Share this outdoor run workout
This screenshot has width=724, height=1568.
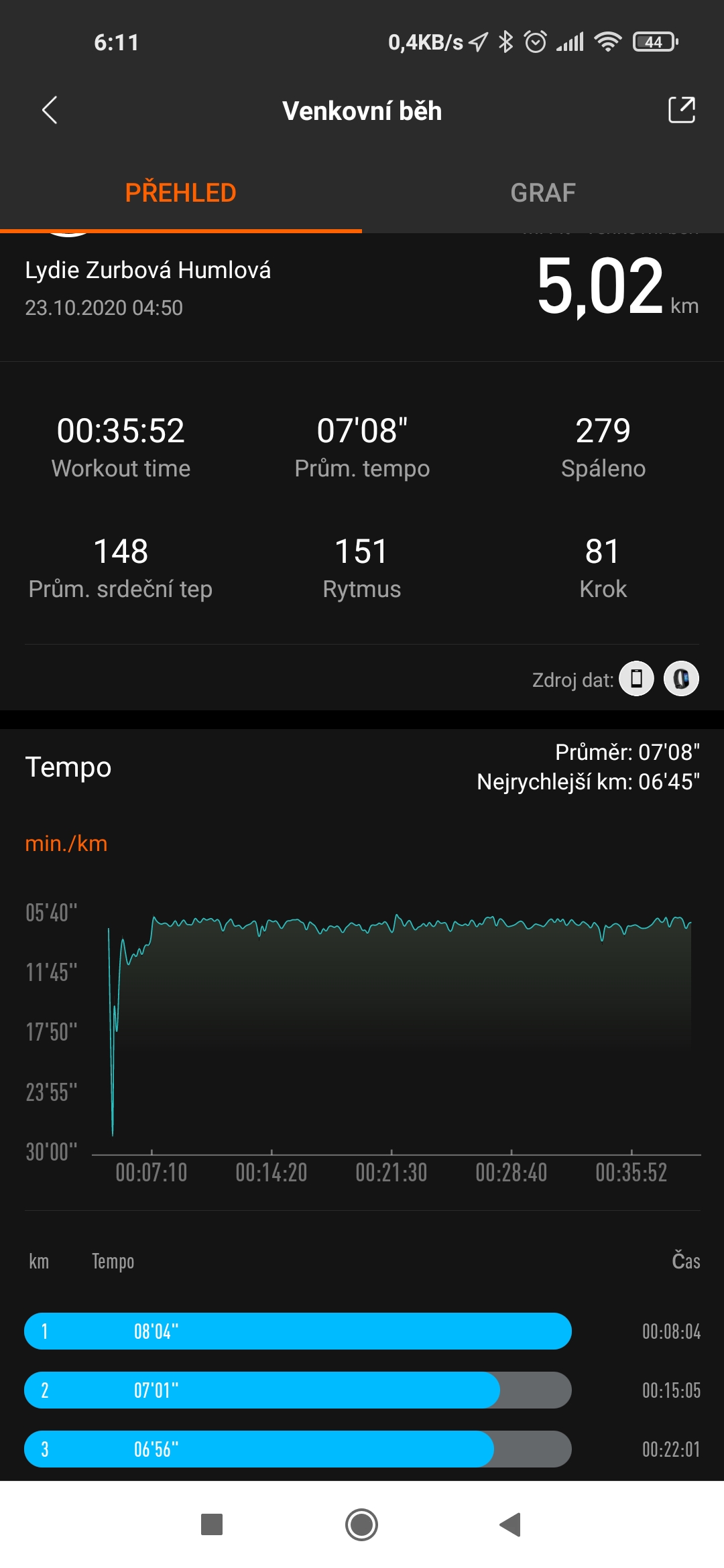(682, 110)
